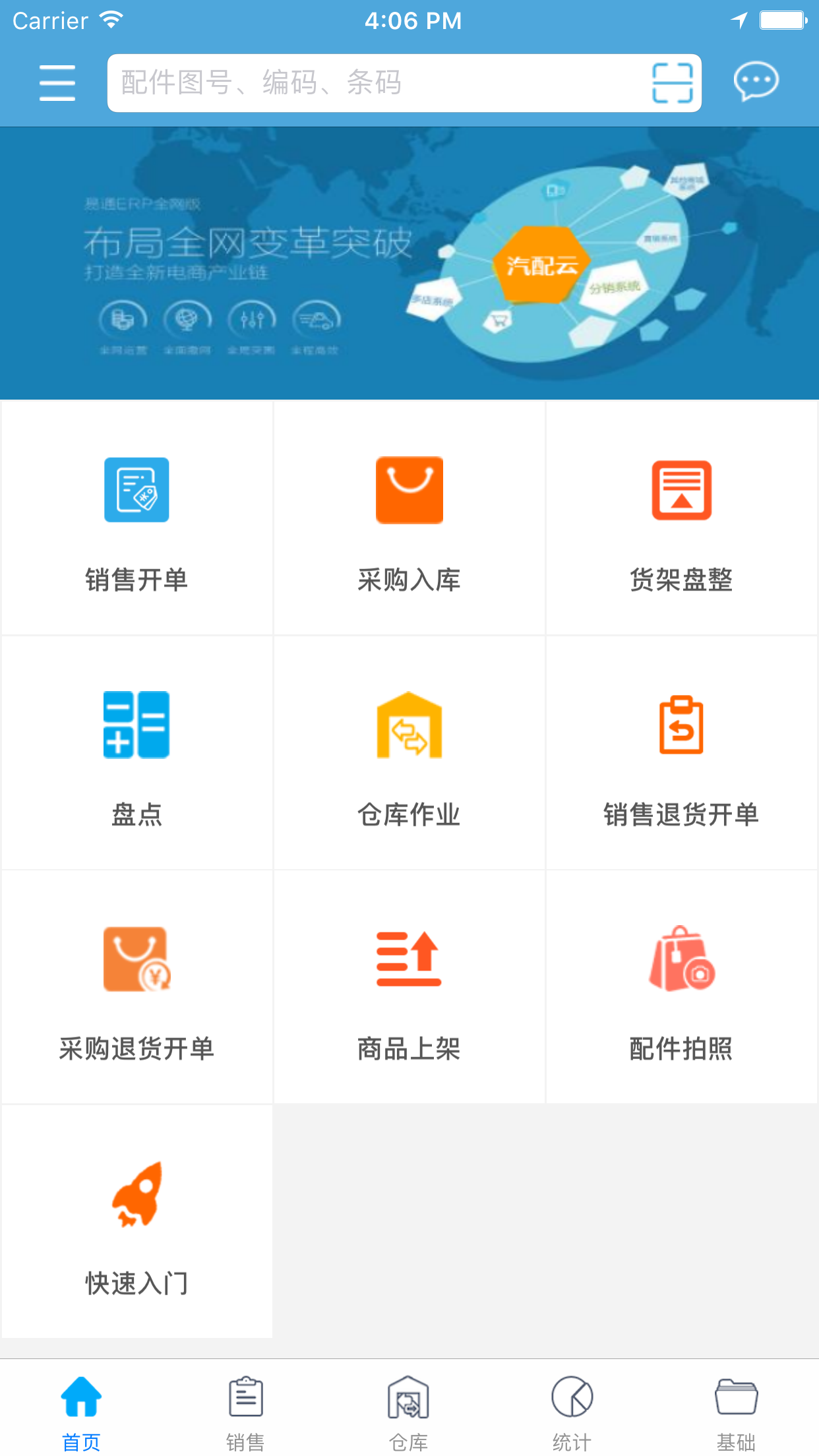Open 货架盘整 shelf arrangement
Viewport: 819px width, 1456px height.
(681, 518)
